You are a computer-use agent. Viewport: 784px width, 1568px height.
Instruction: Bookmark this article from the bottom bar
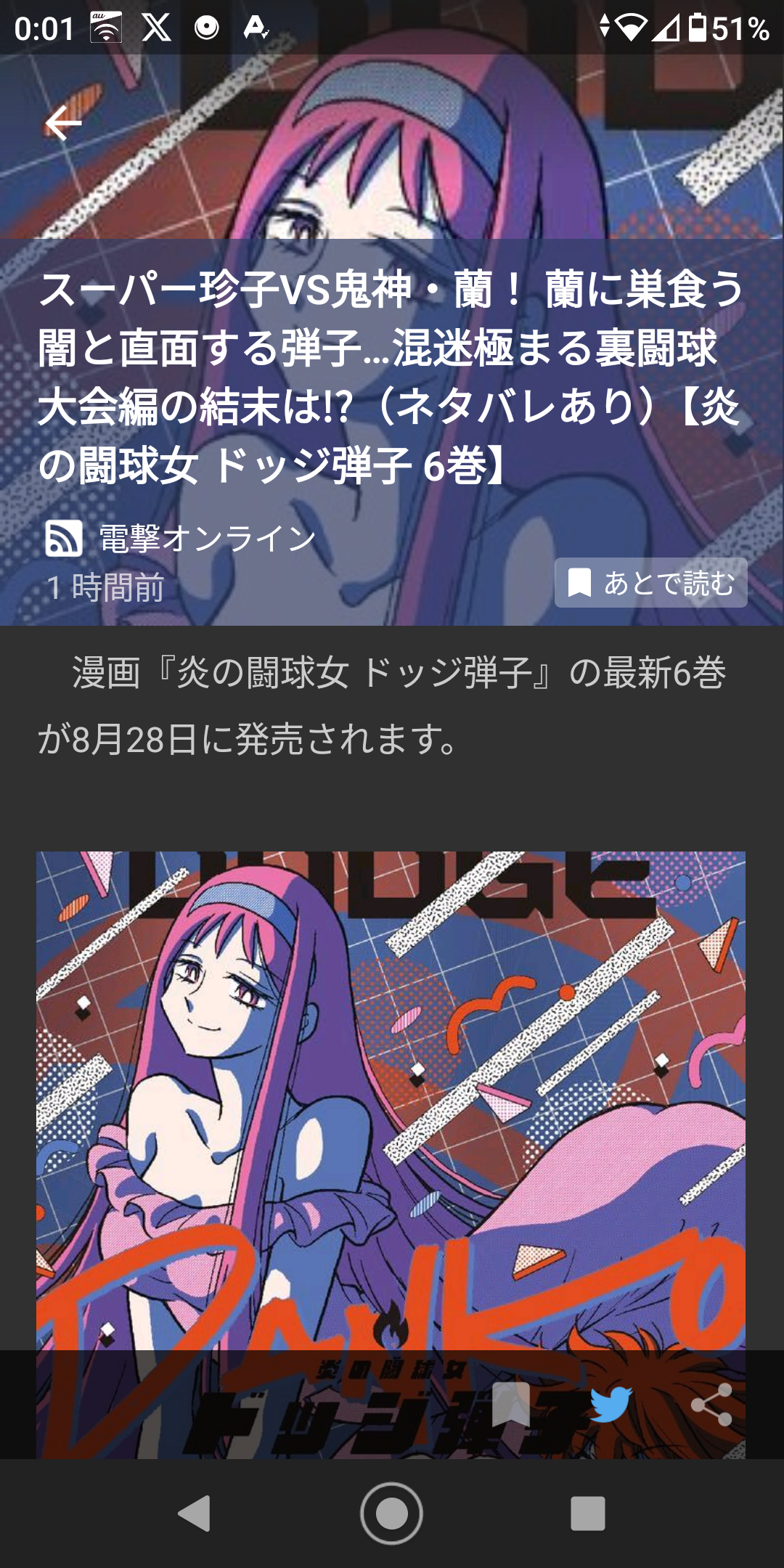[x=511, y=1405]
